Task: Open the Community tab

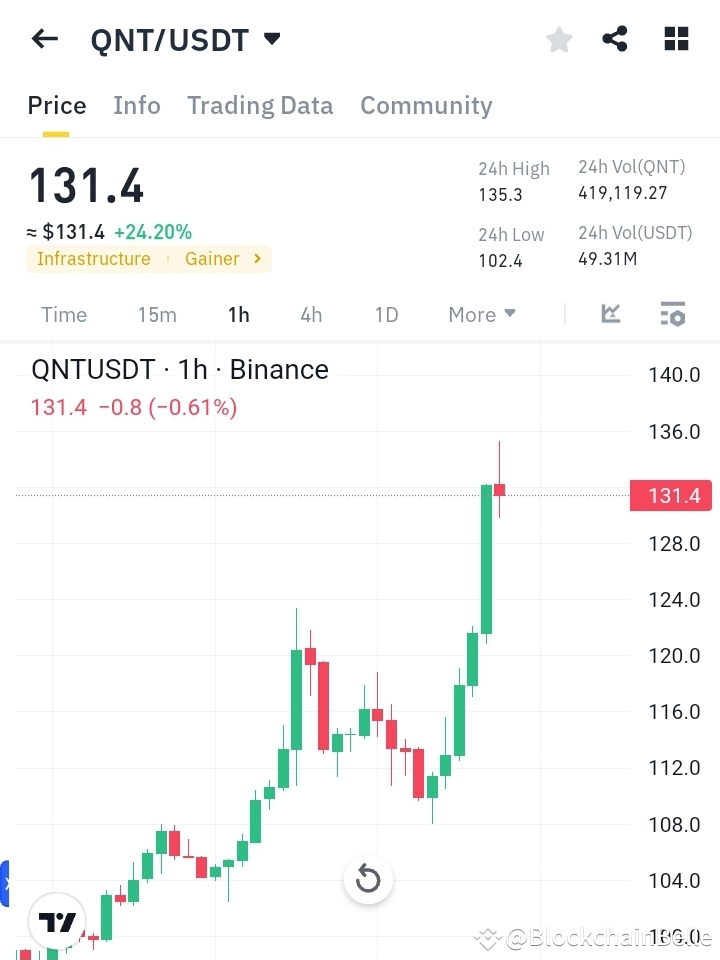Action: click(x=426, y=105)
